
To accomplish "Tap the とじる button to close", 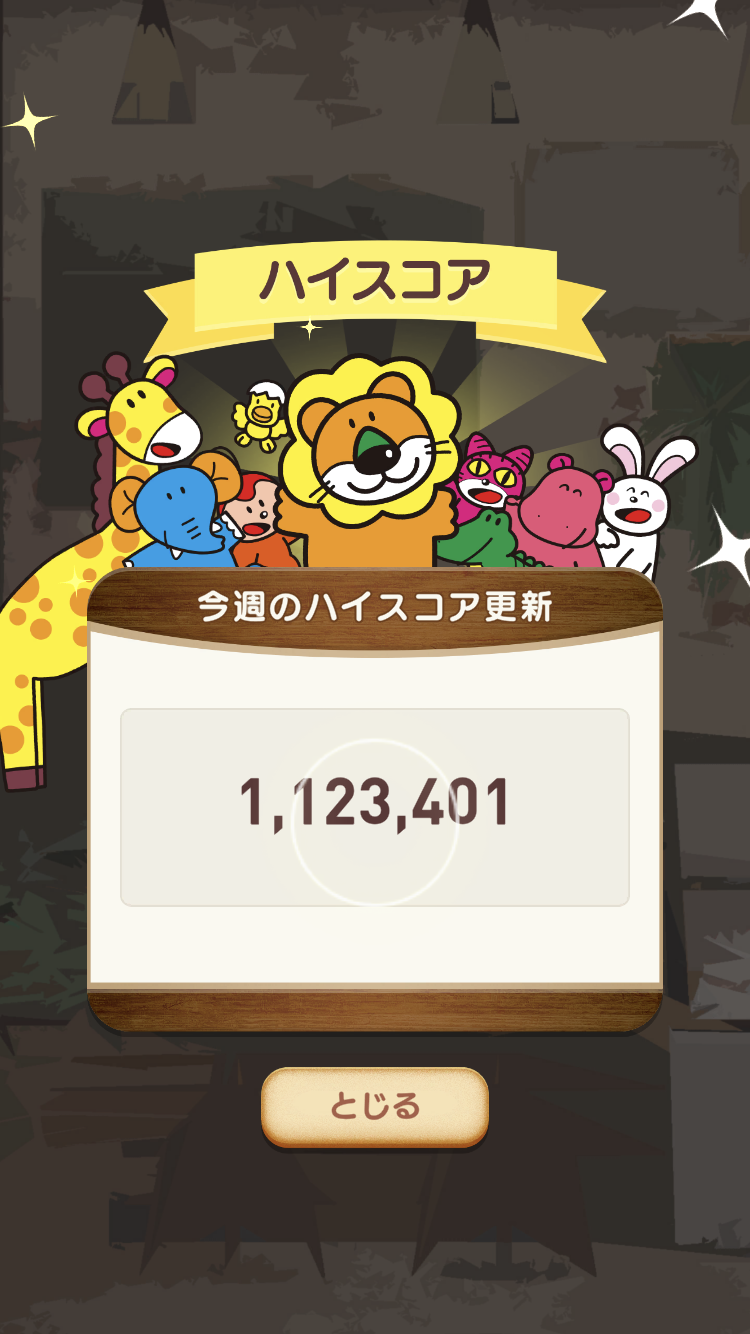I will pyautogui.click(x=375, y=1107).
